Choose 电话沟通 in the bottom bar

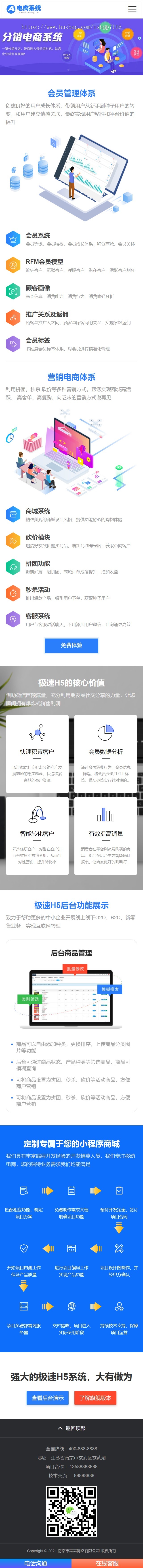[36, 1562]
